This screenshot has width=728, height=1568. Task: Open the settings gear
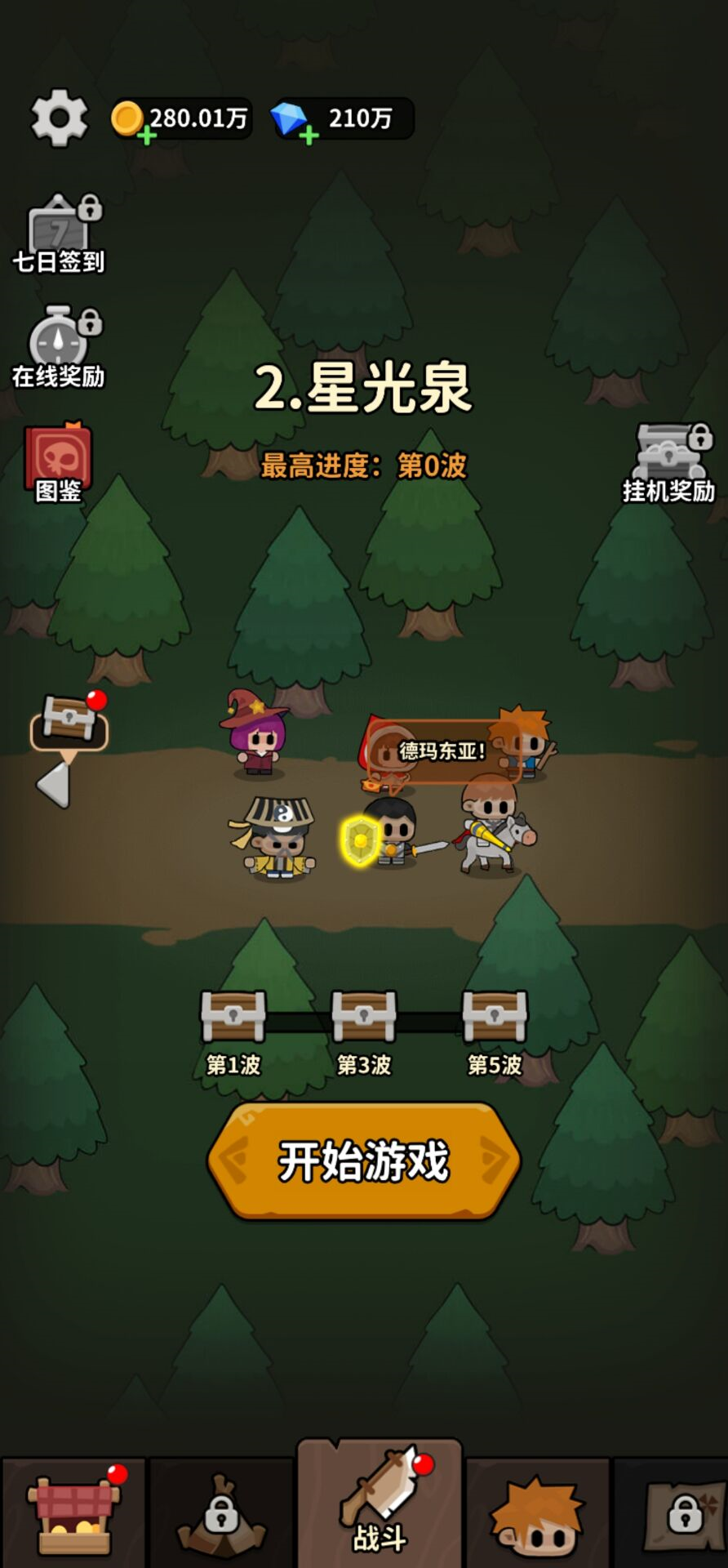(x=59, y=118)
